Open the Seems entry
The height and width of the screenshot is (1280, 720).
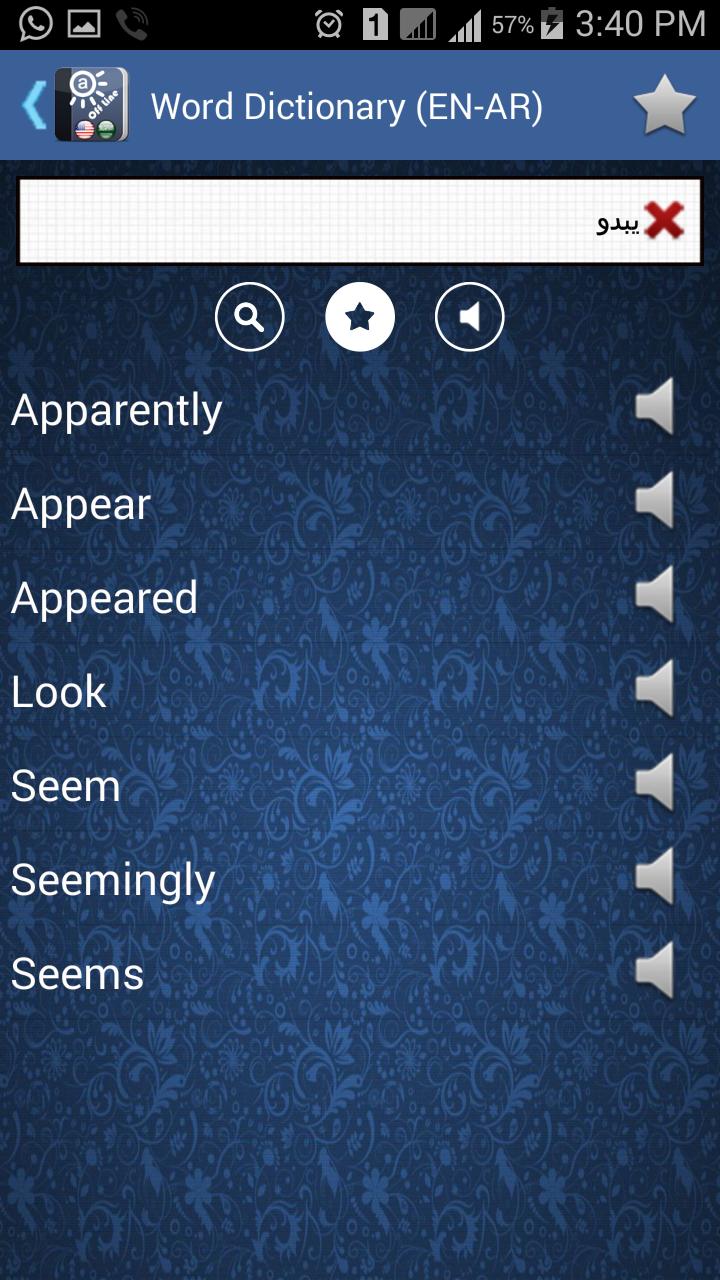point(78,974)
